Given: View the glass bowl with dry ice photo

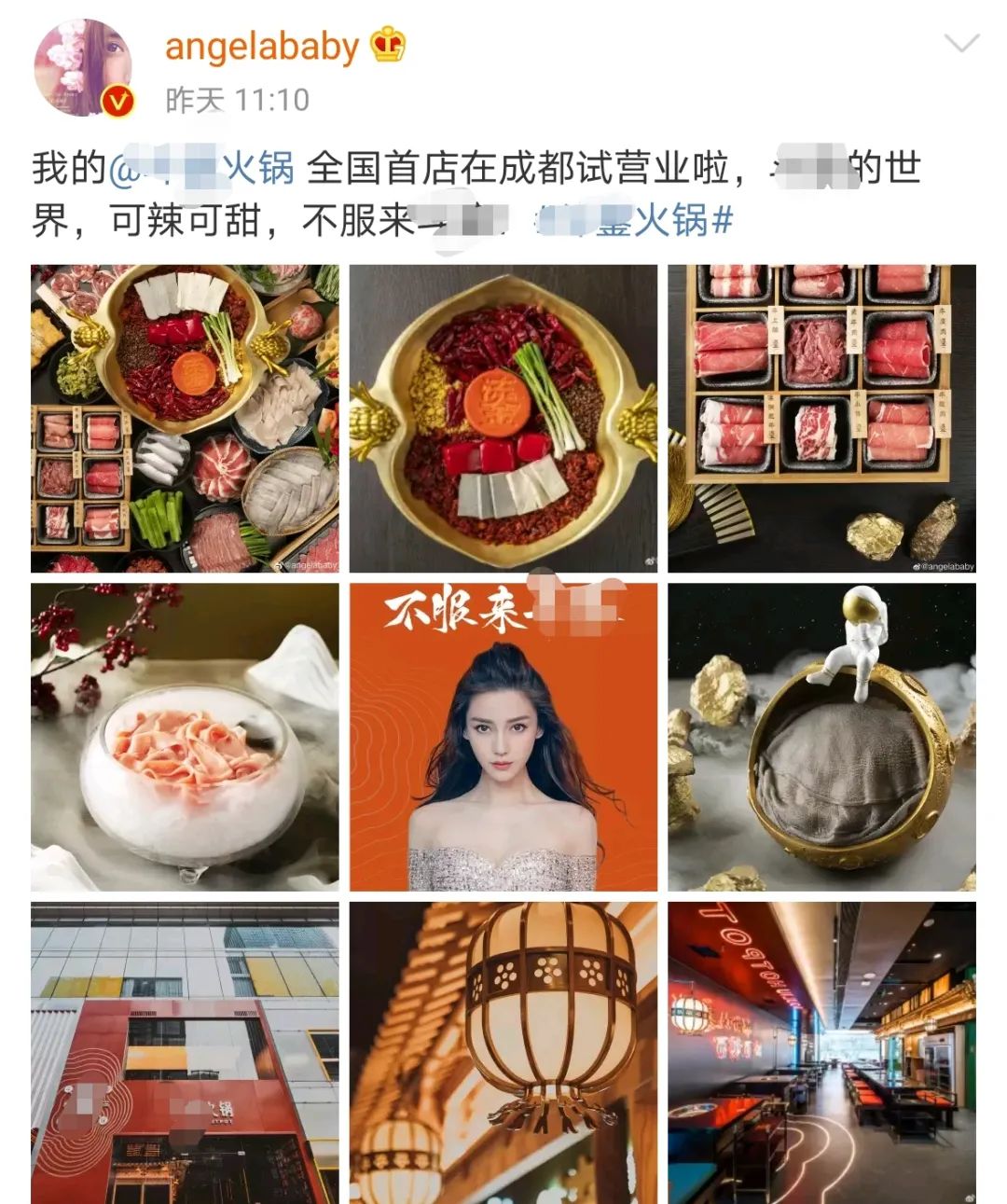Looking at the screenshot, I should click(185, 737).
